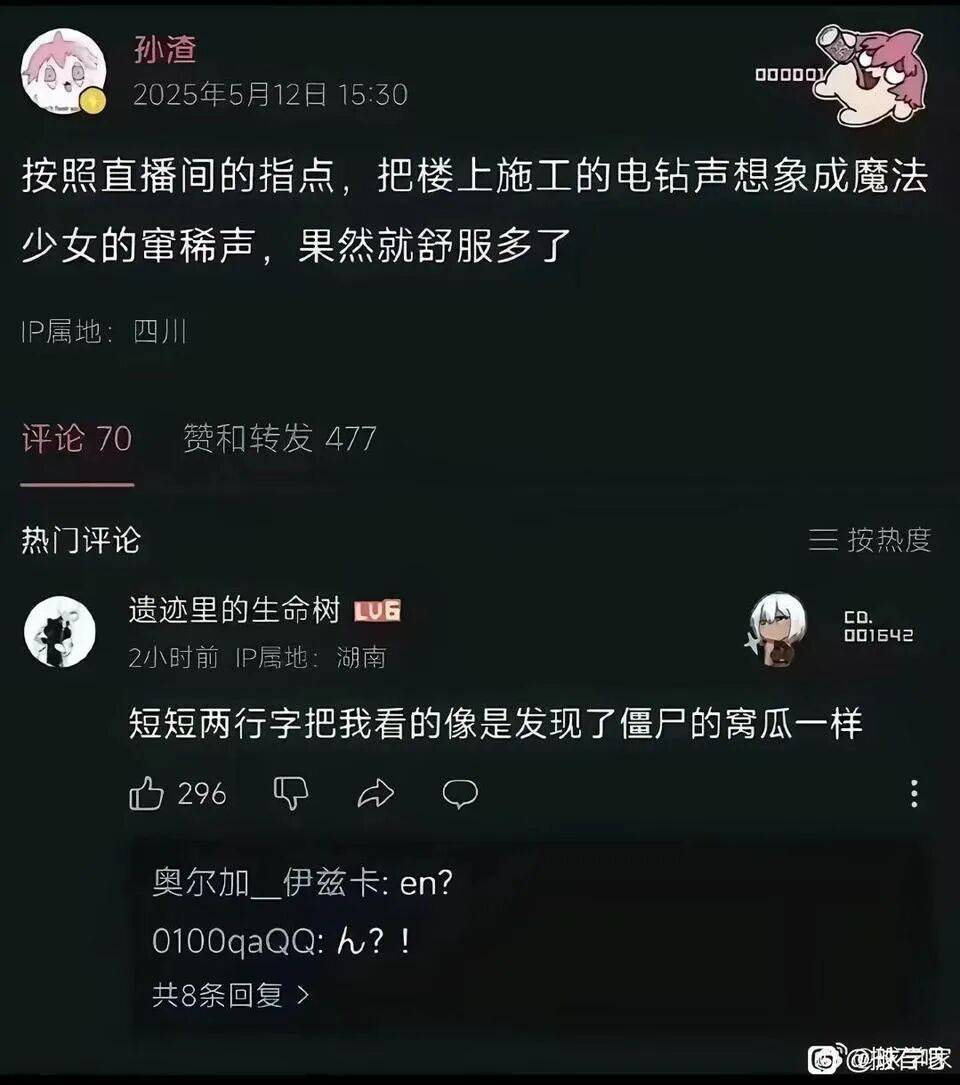Viewport: 960px width, 1085px height.
Task: Switch to the 评论 70 tab
Action: click(x=77, y=438)
